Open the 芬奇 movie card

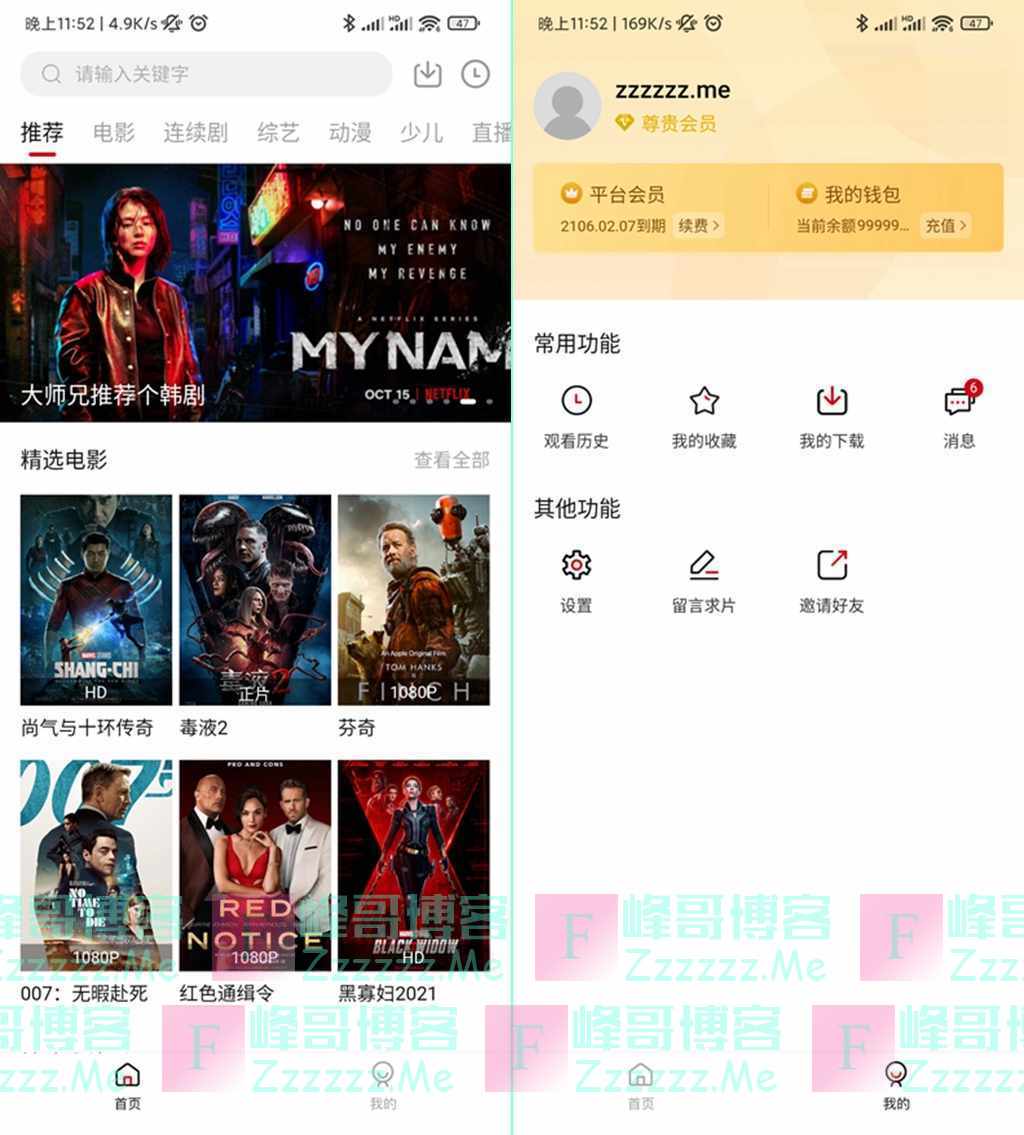[413, 600]
